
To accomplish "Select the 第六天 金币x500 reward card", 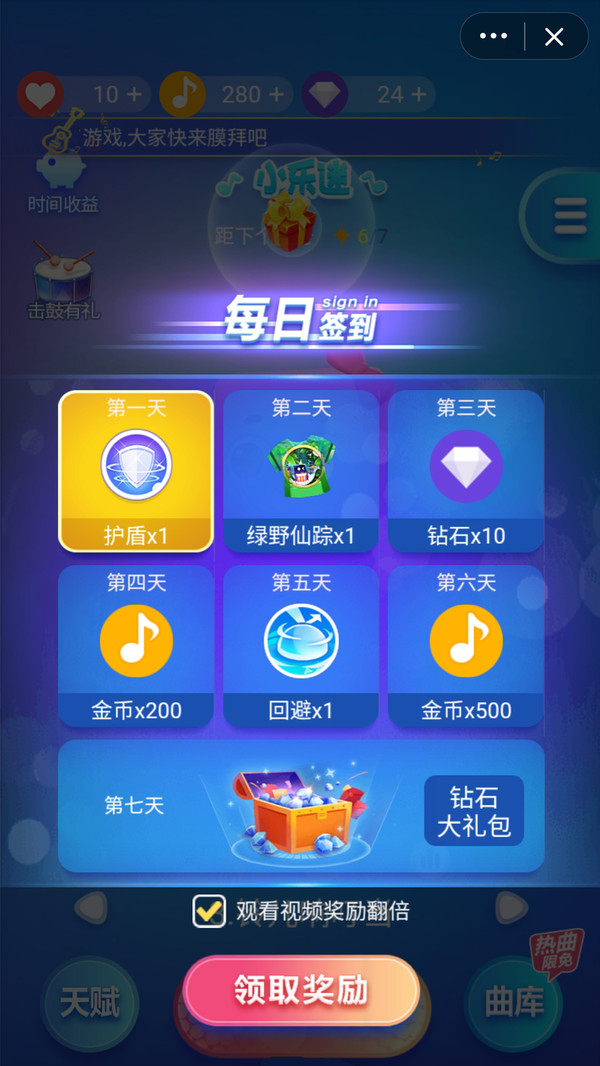I will (x=466, y=645).
